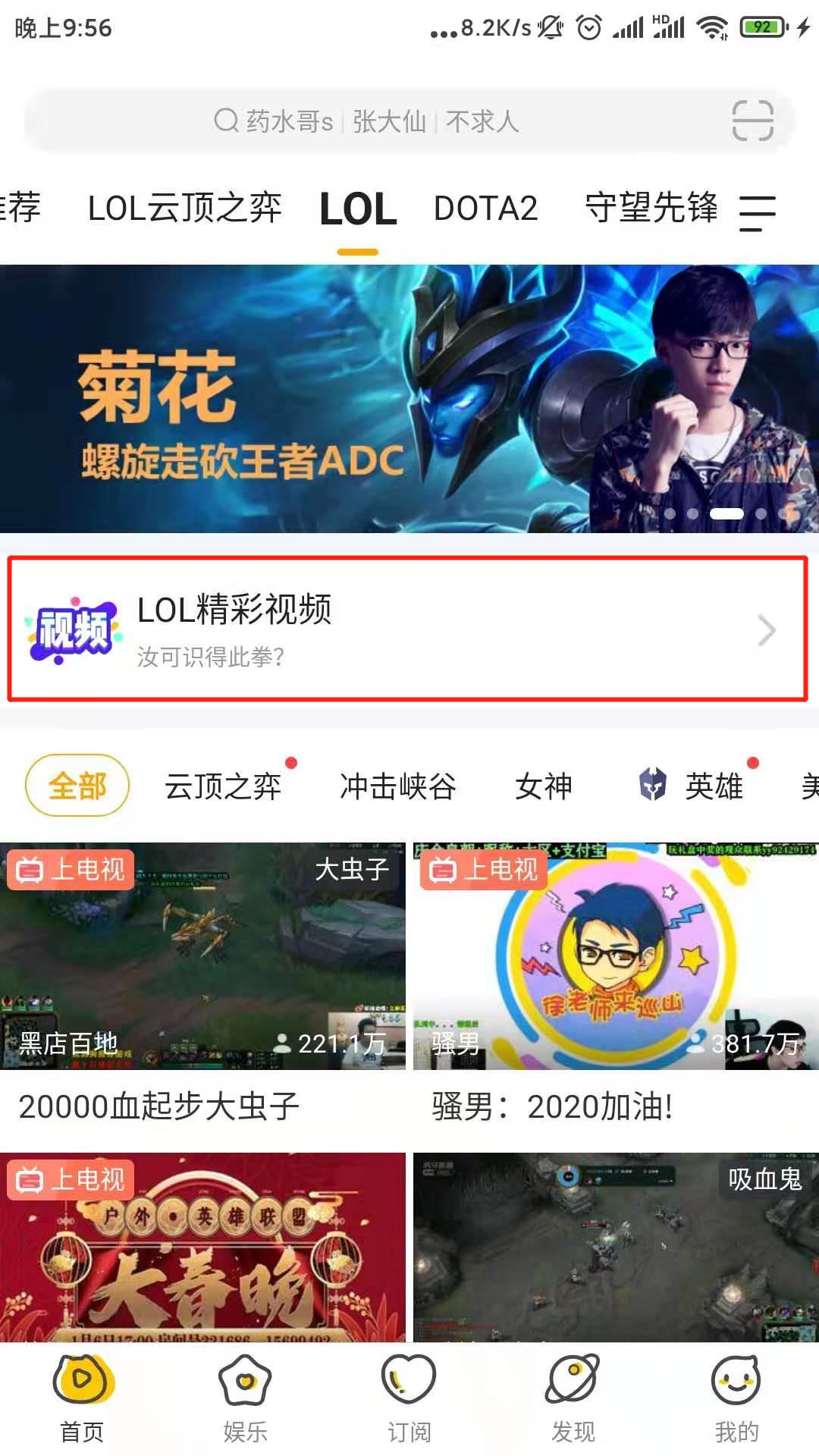Screen dimensions: 819x1456
Task: Tap the 上电视 button on 大虫子 stream
Action: tap(70, 871)
